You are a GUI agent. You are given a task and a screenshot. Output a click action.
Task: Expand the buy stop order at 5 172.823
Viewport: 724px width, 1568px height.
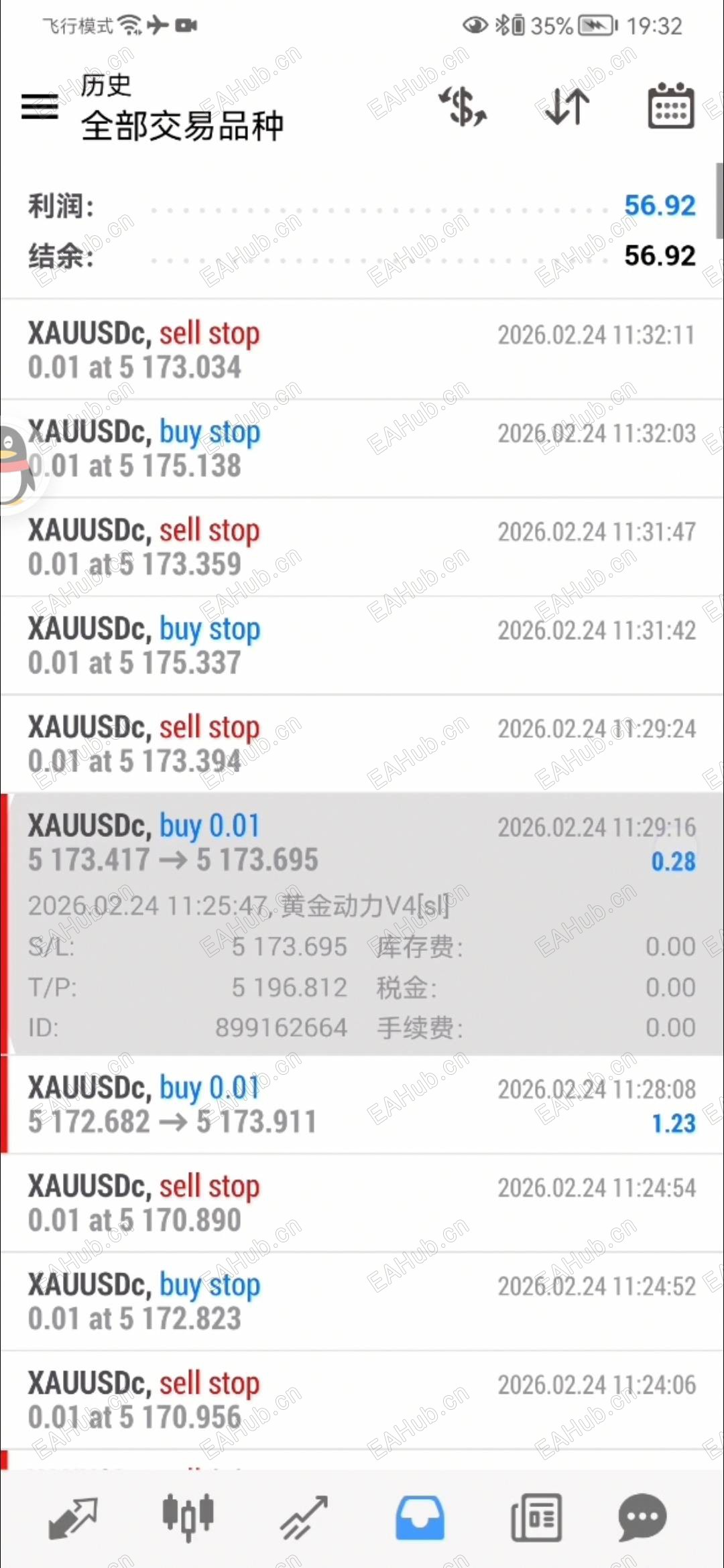click(362, 1301)
